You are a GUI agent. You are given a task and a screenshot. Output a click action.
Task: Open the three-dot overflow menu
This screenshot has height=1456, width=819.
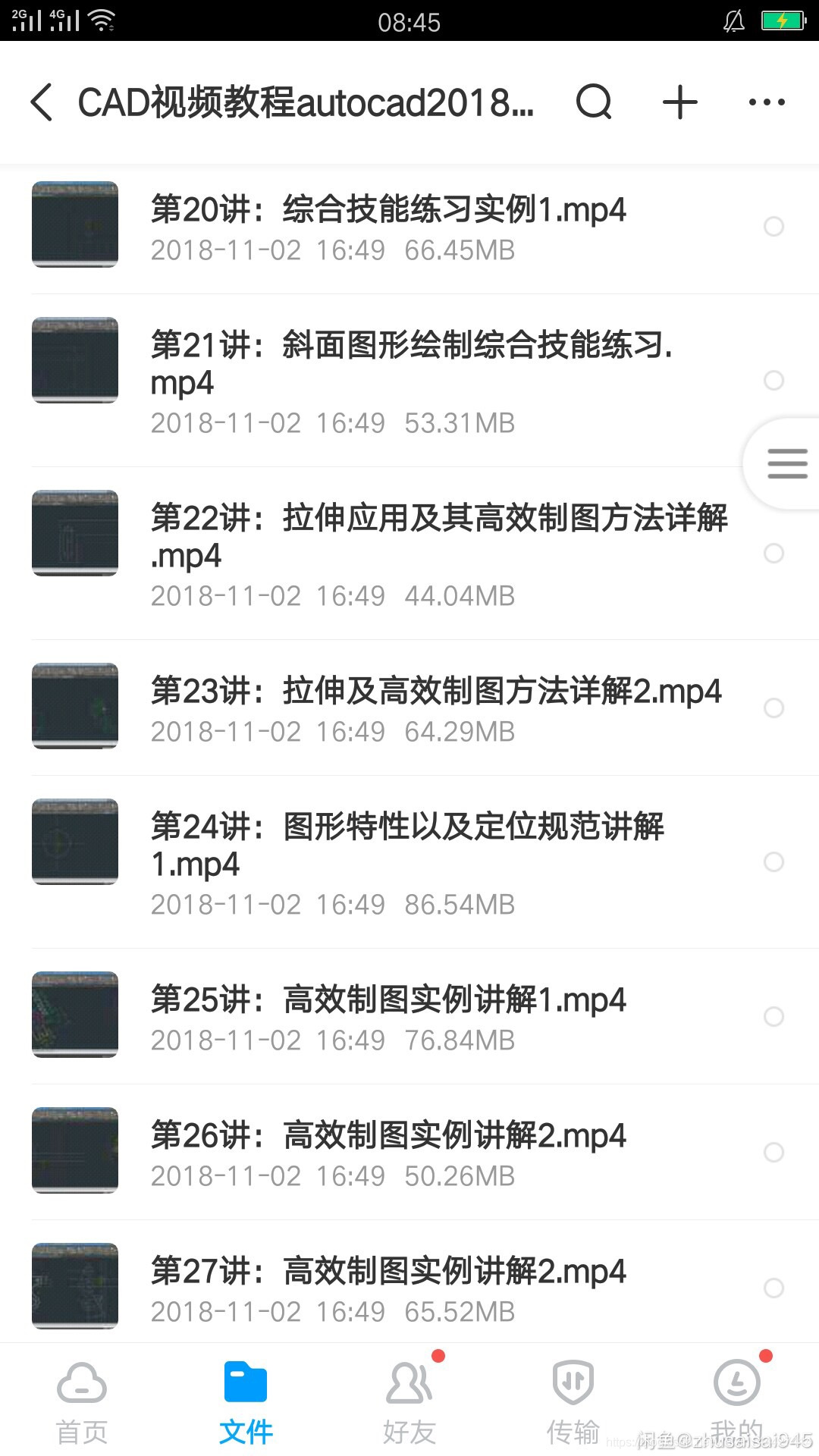766,102
